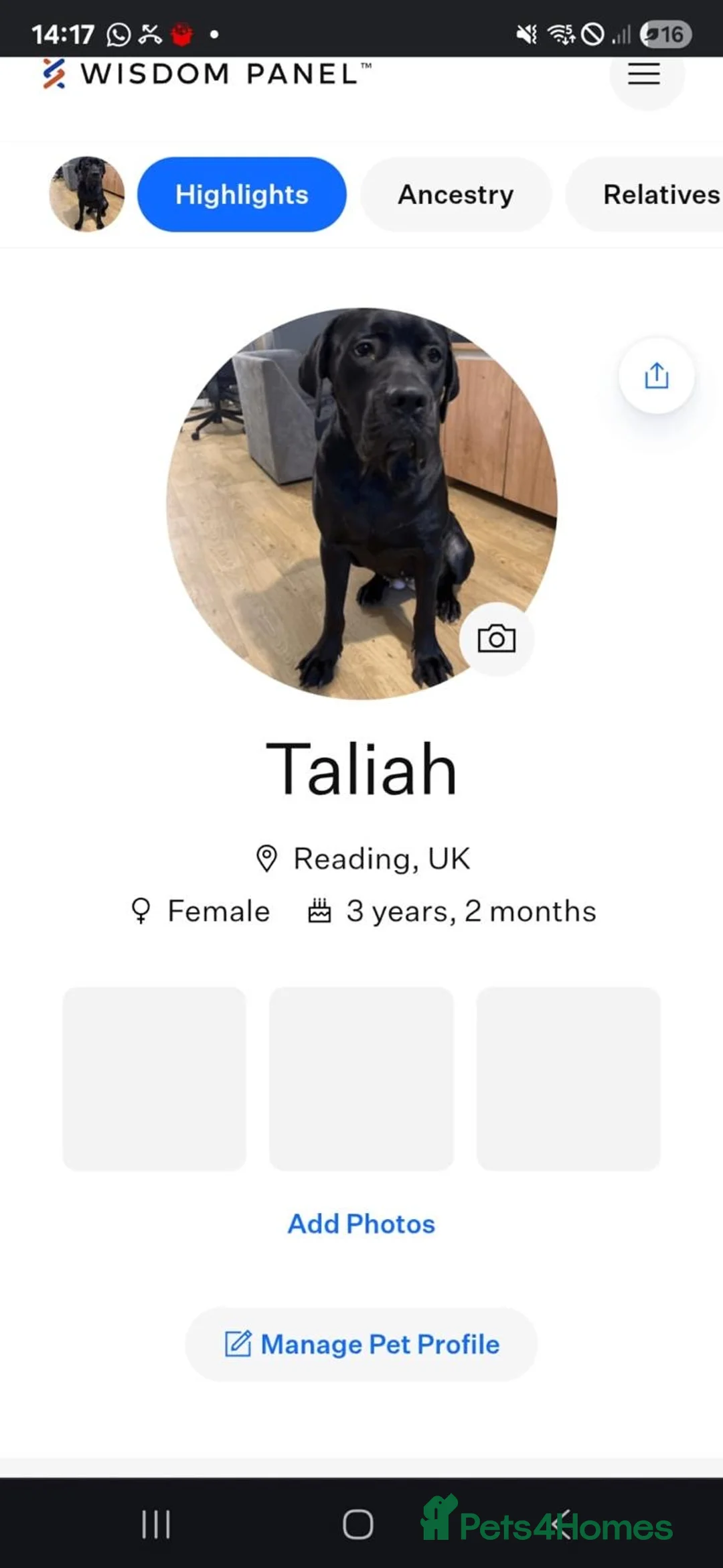723x1568 pixels.
Task: Click the camera icon to change profile photo
Action: (x=498, y=638)
